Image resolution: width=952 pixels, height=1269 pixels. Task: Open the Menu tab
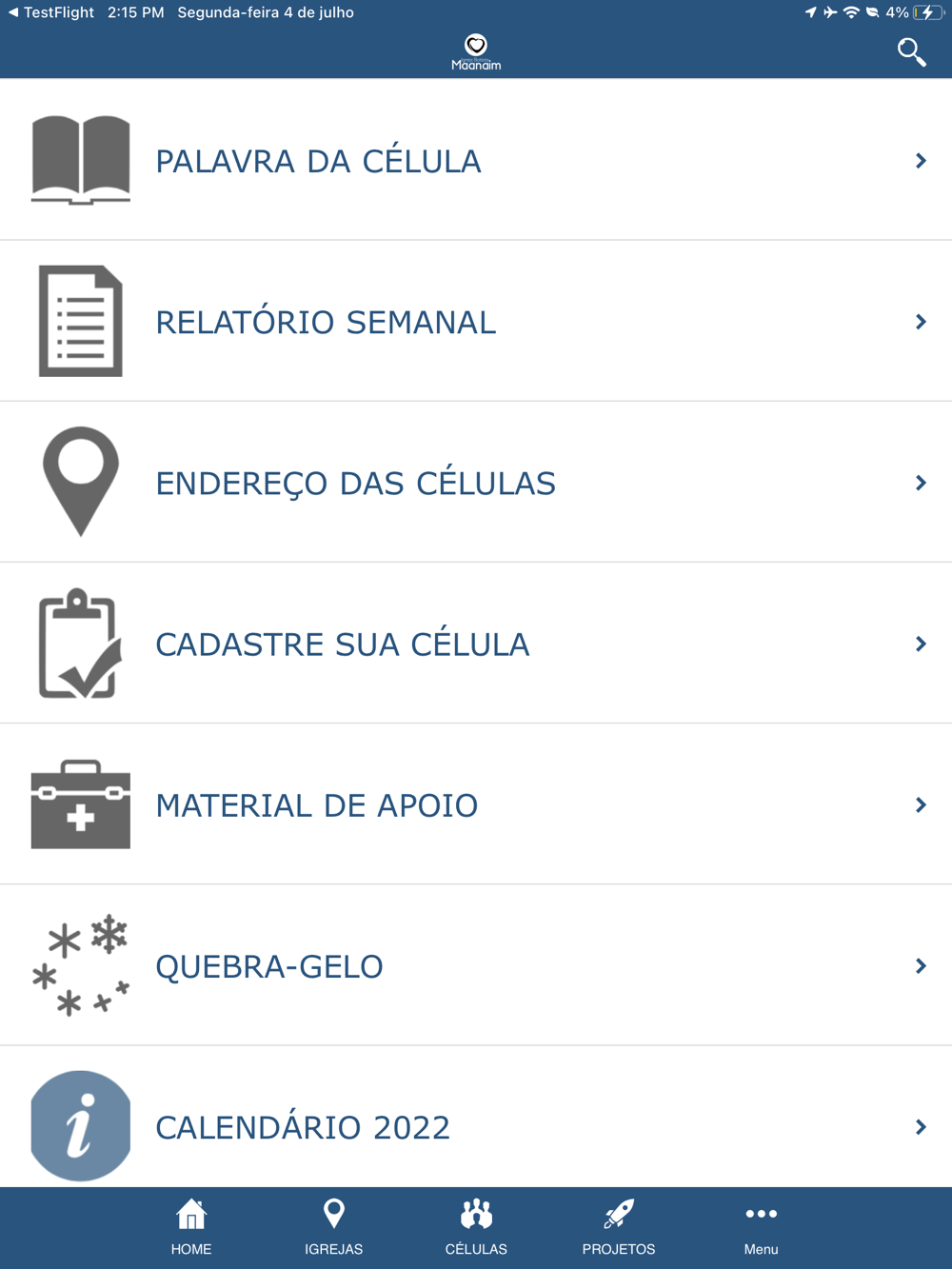point(761,1227)
